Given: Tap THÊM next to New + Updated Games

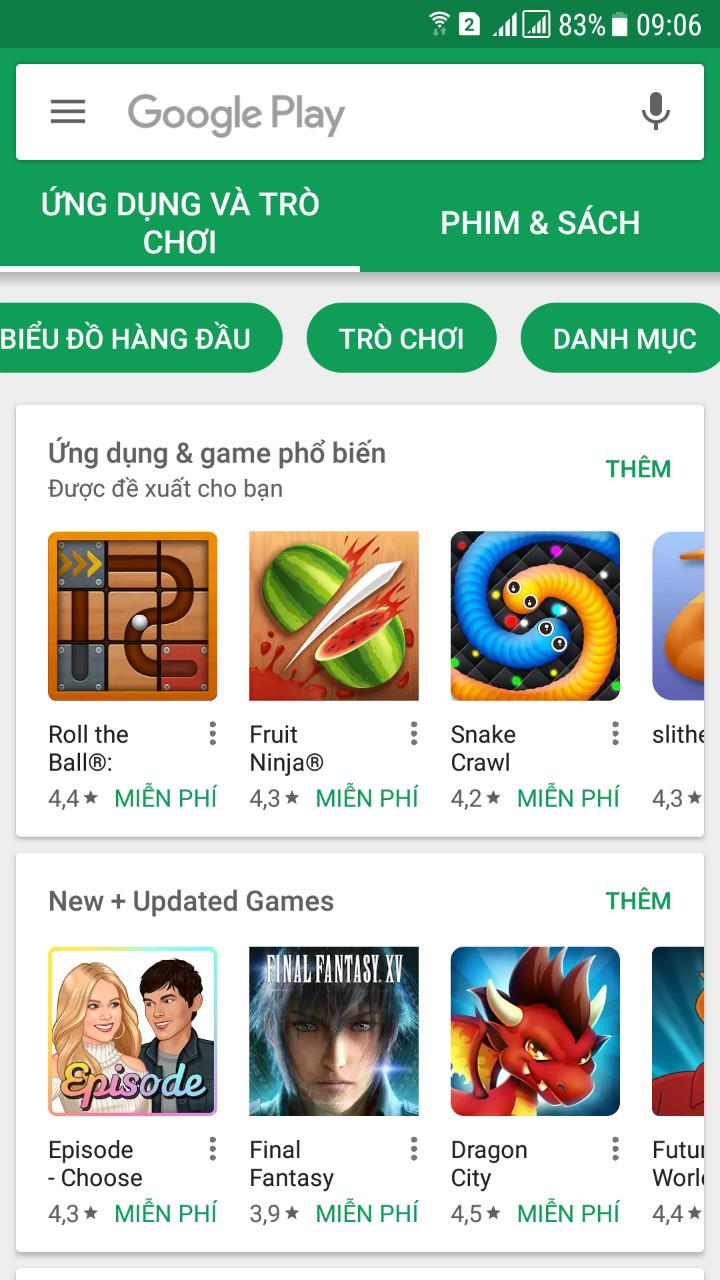Looking at the screenshot, I should point(638,901).
